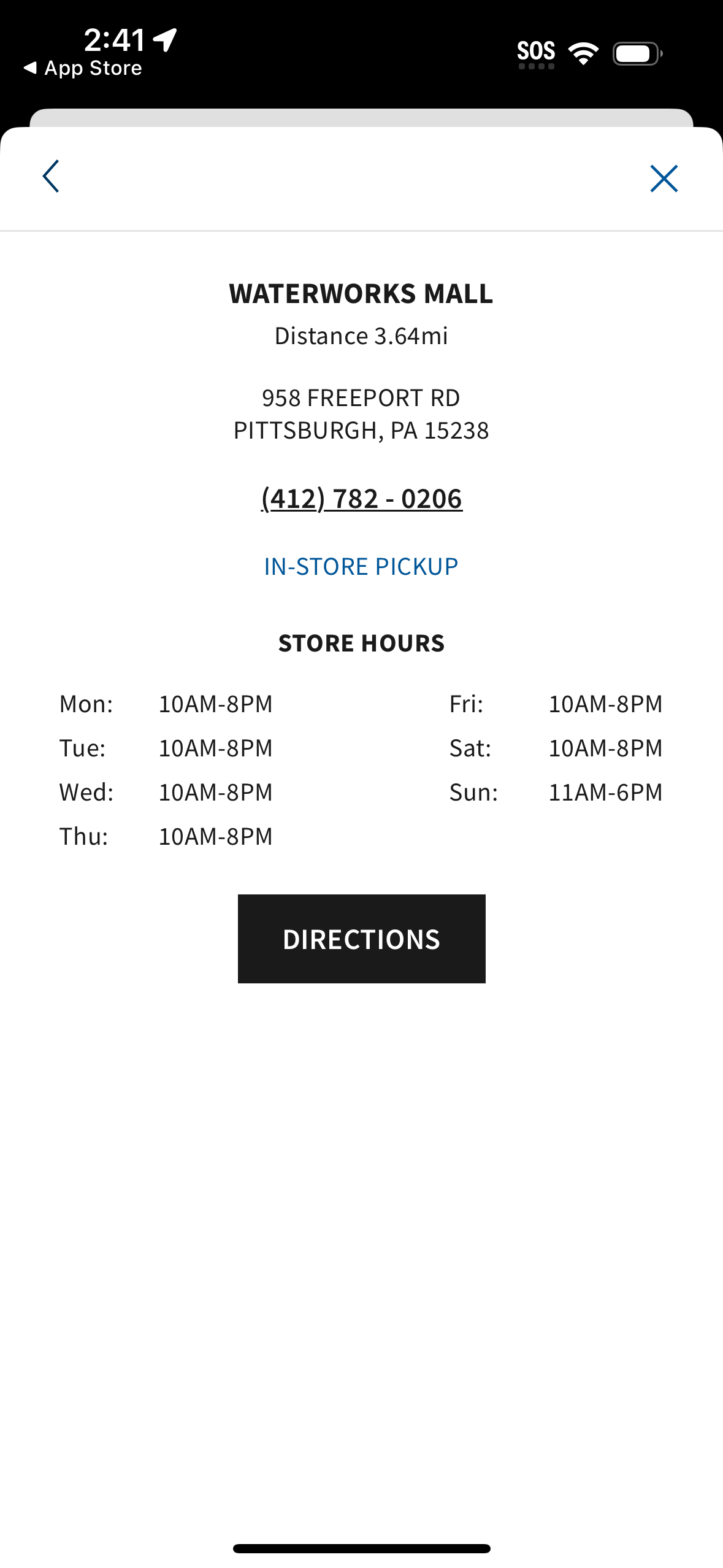Close the store details overlay
Image resolution: width=723 pixels, height=1568 pixels.
pos(665,178)
